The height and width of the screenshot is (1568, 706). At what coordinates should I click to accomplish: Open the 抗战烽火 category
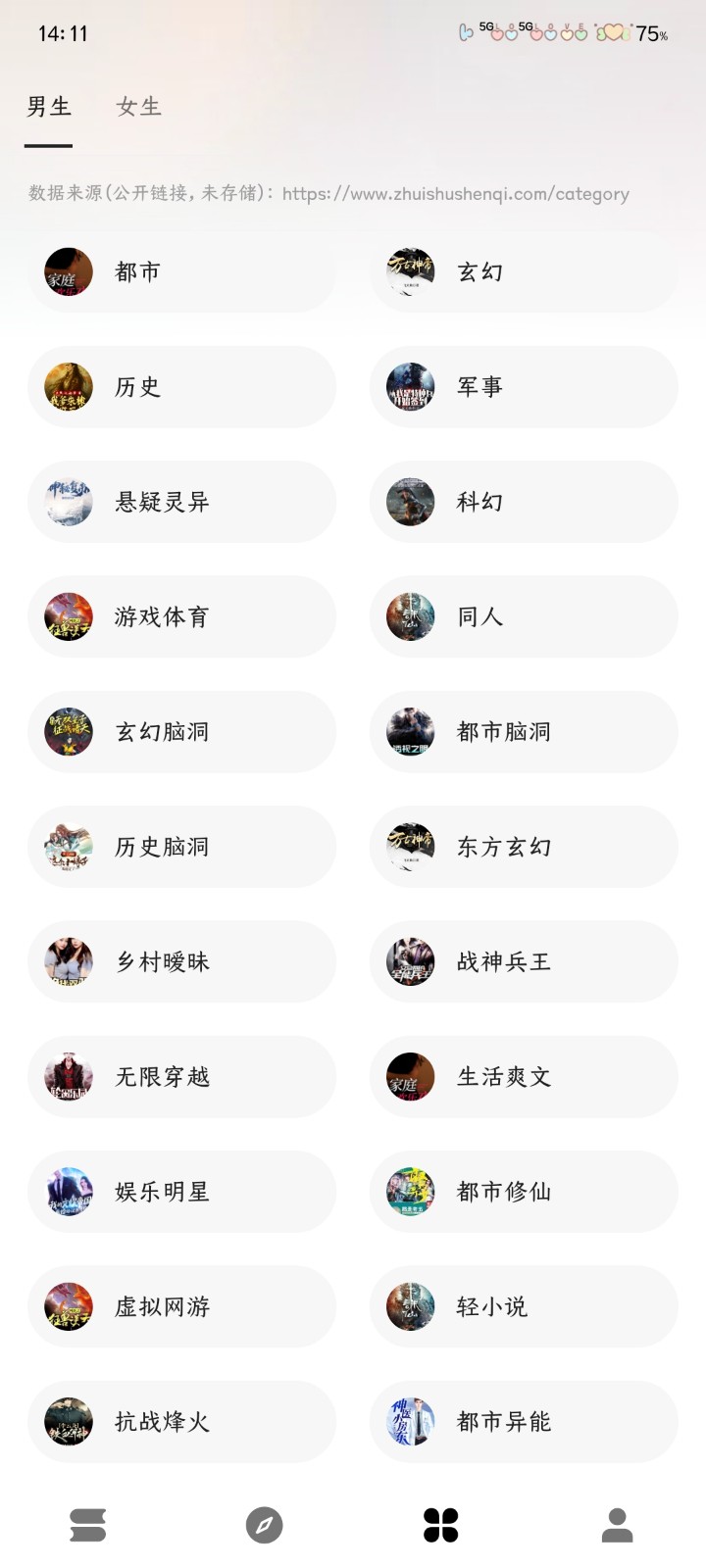pos(181,1422)
